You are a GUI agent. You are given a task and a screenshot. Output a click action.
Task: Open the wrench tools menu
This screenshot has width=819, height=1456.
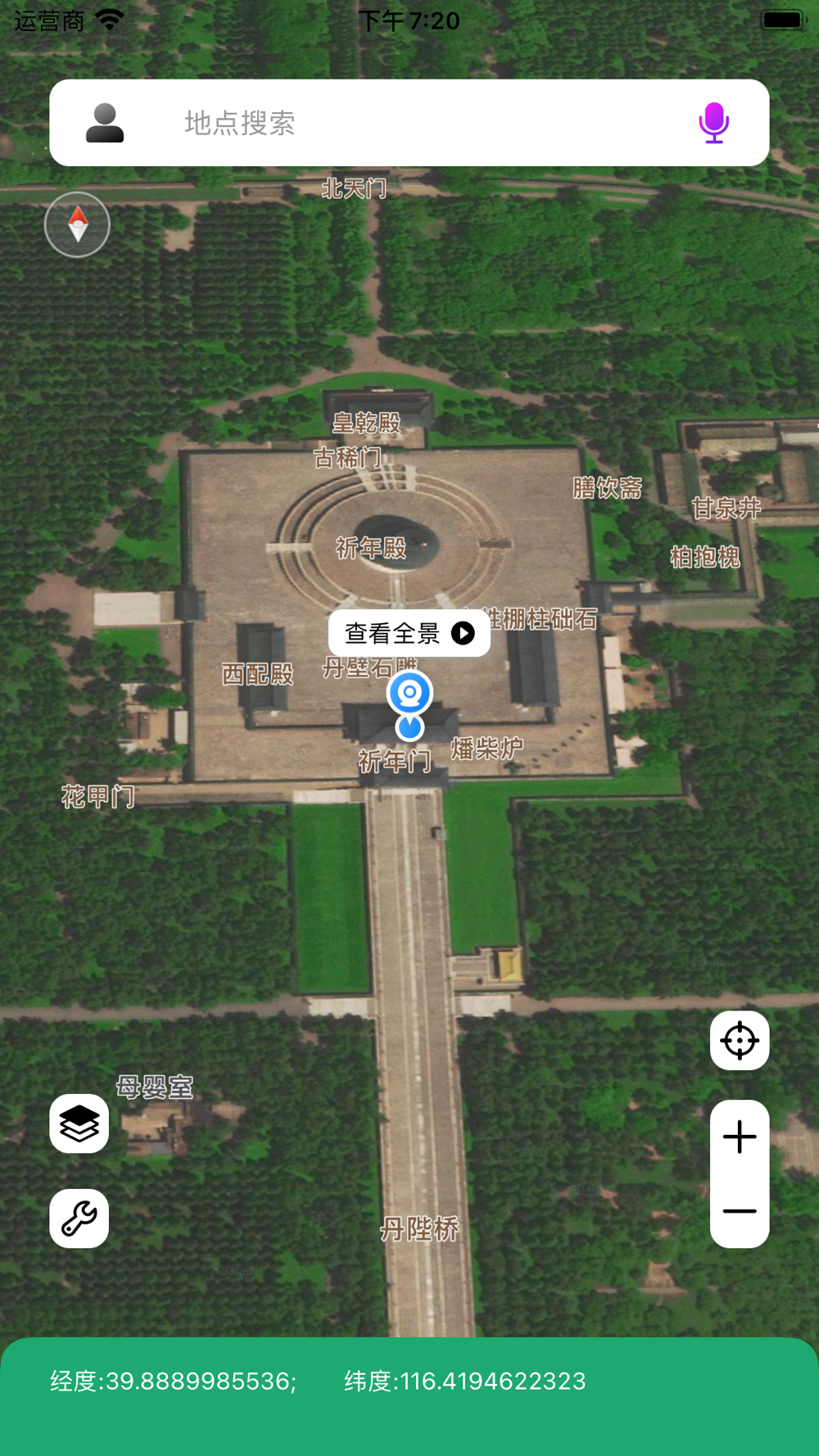[79, 1218]
